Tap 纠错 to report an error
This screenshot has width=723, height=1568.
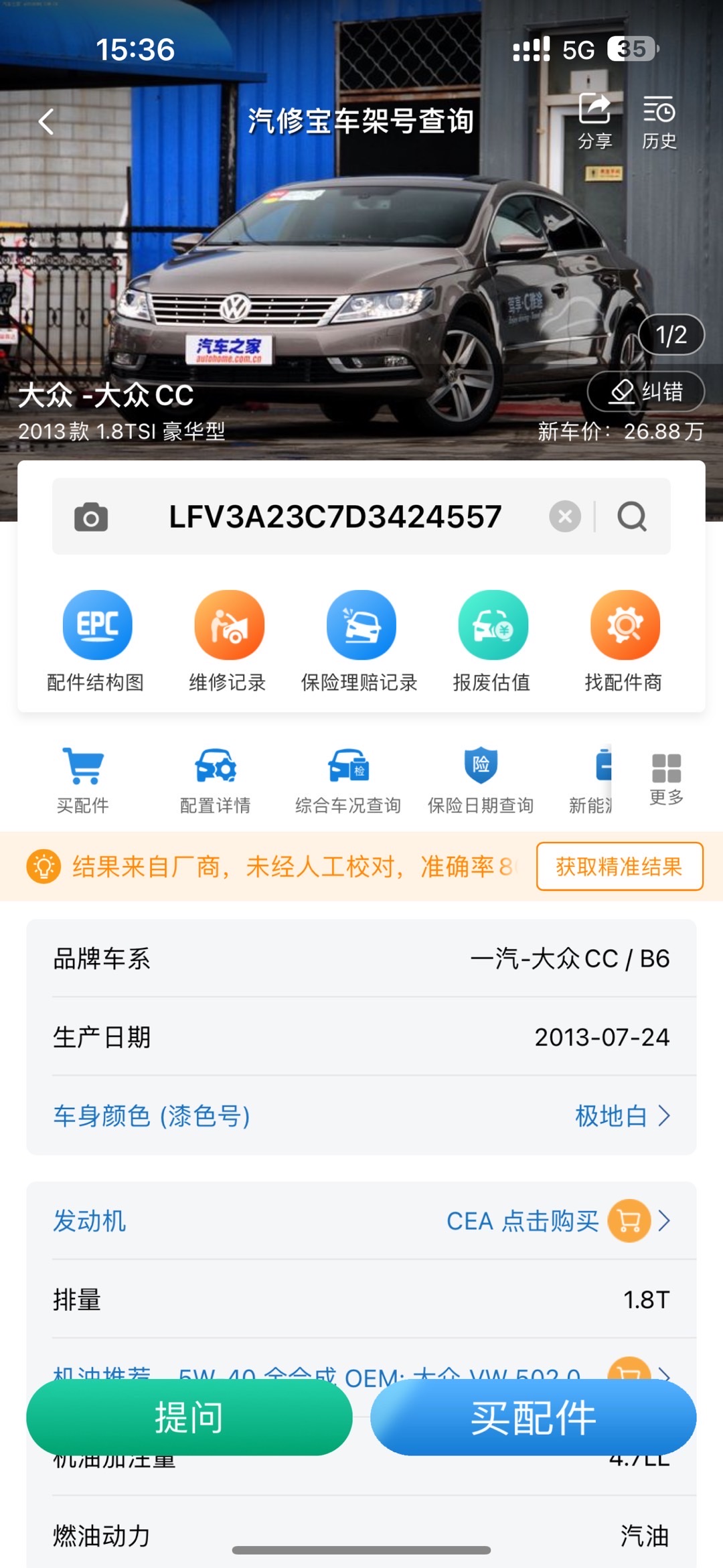646,392
